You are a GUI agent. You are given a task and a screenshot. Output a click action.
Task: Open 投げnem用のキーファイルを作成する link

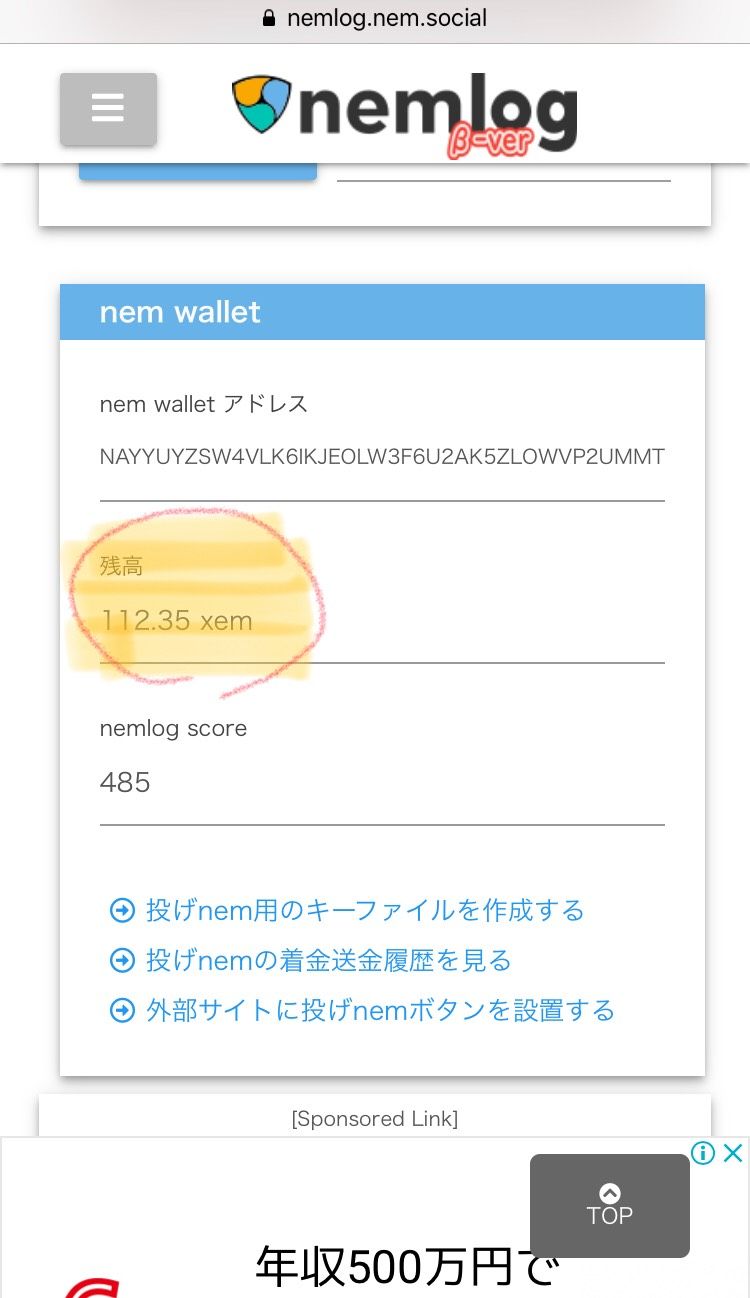364,911
